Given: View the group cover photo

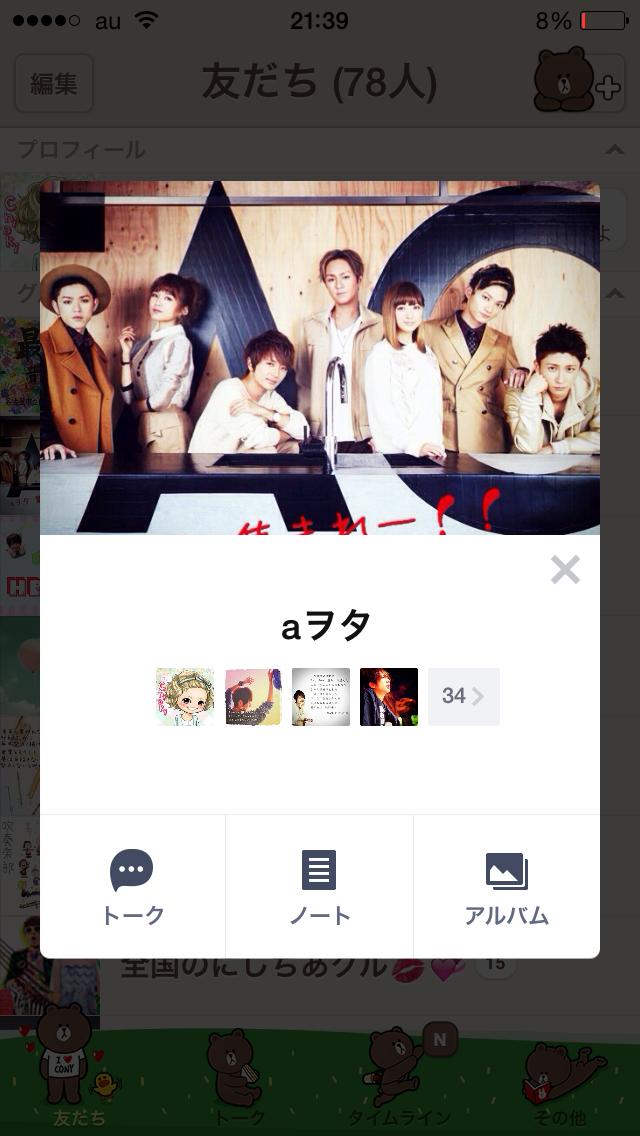Looking at the screenshot, I should point(320,357).
